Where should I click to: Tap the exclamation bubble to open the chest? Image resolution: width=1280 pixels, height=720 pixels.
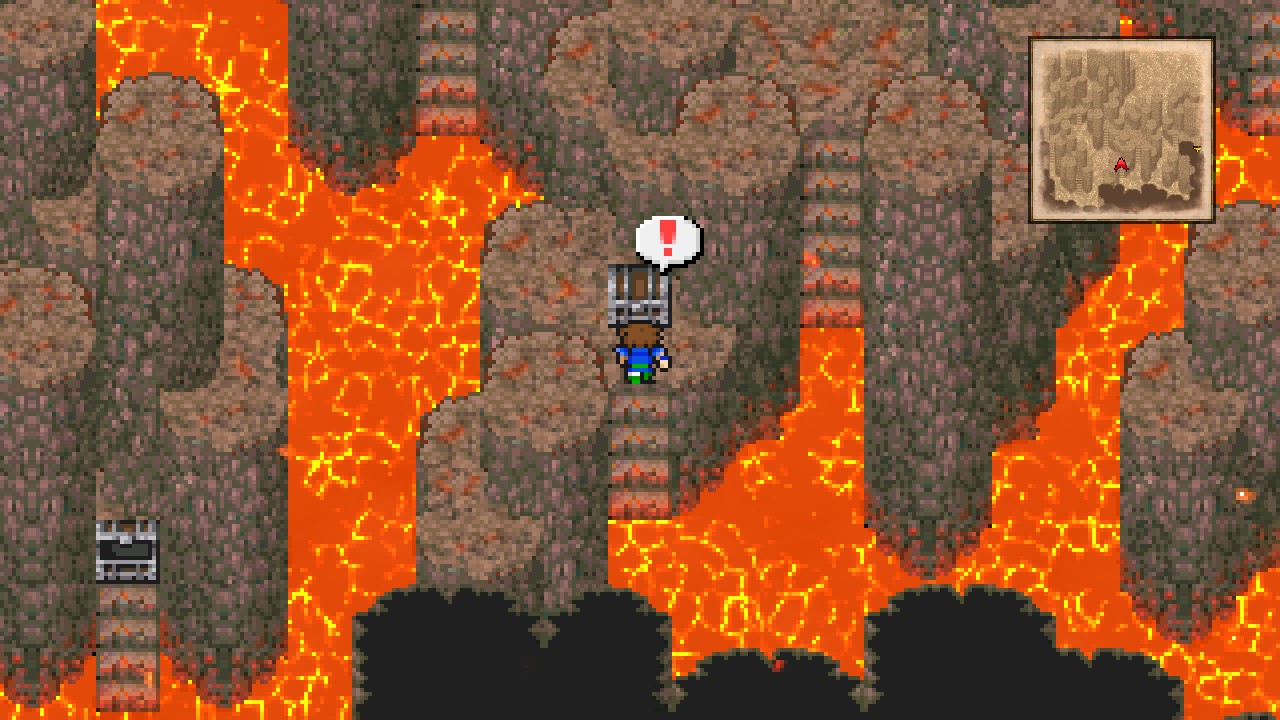668,241
